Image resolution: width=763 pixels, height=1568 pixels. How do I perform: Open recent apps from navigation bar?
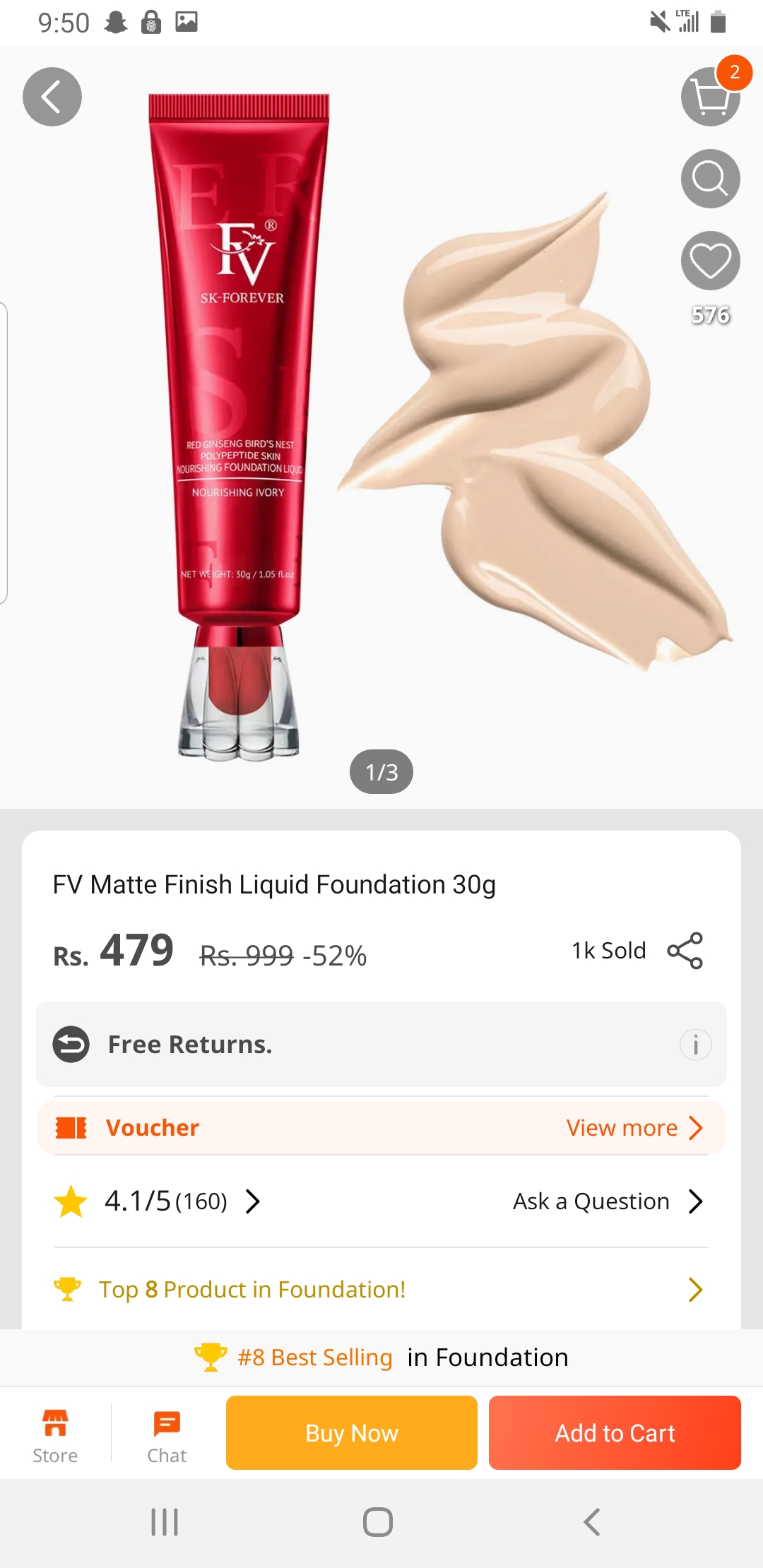(x=165, y=1522)
